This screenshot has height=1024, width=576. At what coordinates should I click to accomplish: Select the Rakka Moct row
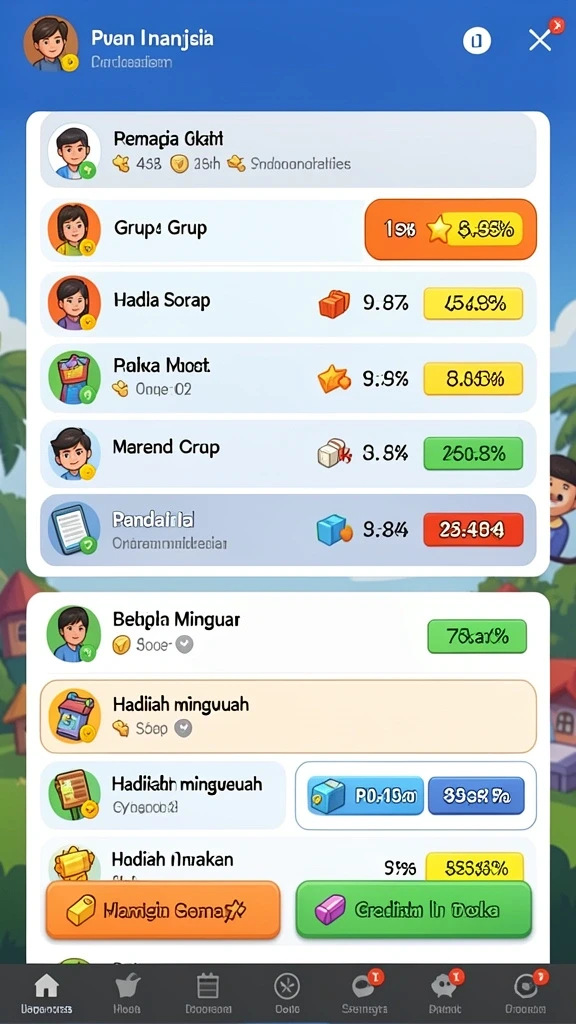288,378
